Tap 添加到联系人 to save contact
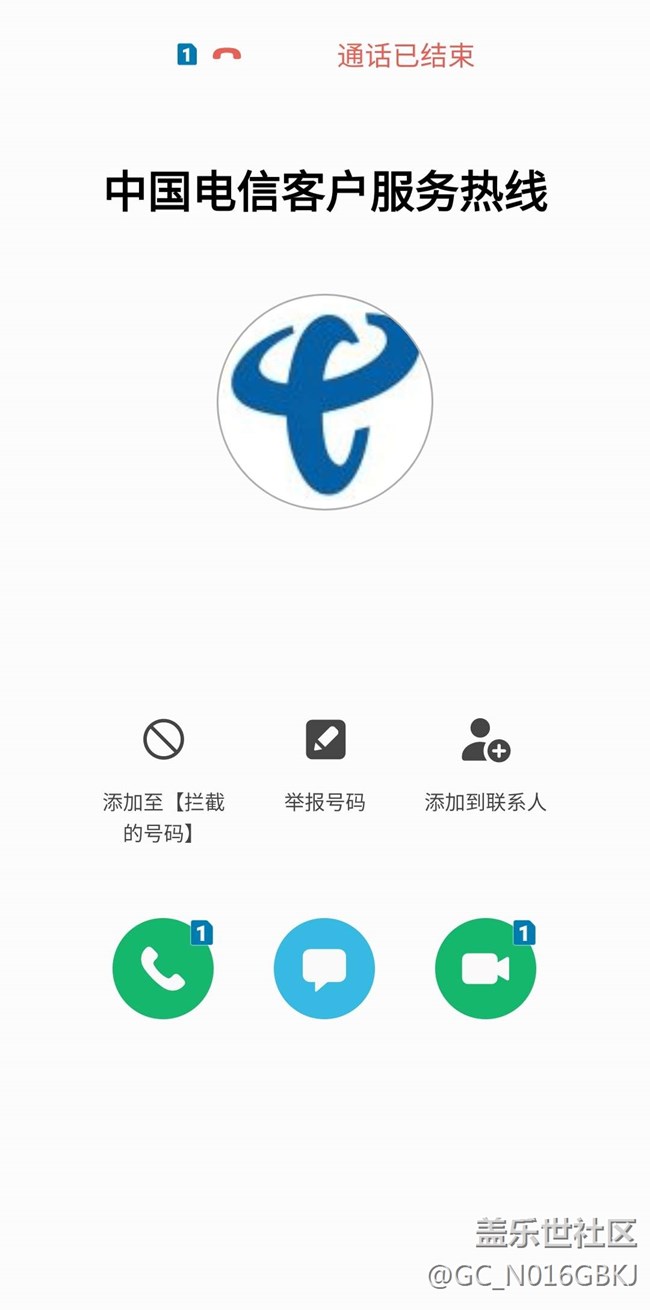The width and height of the screenshot is (650, 1310). 486,766
